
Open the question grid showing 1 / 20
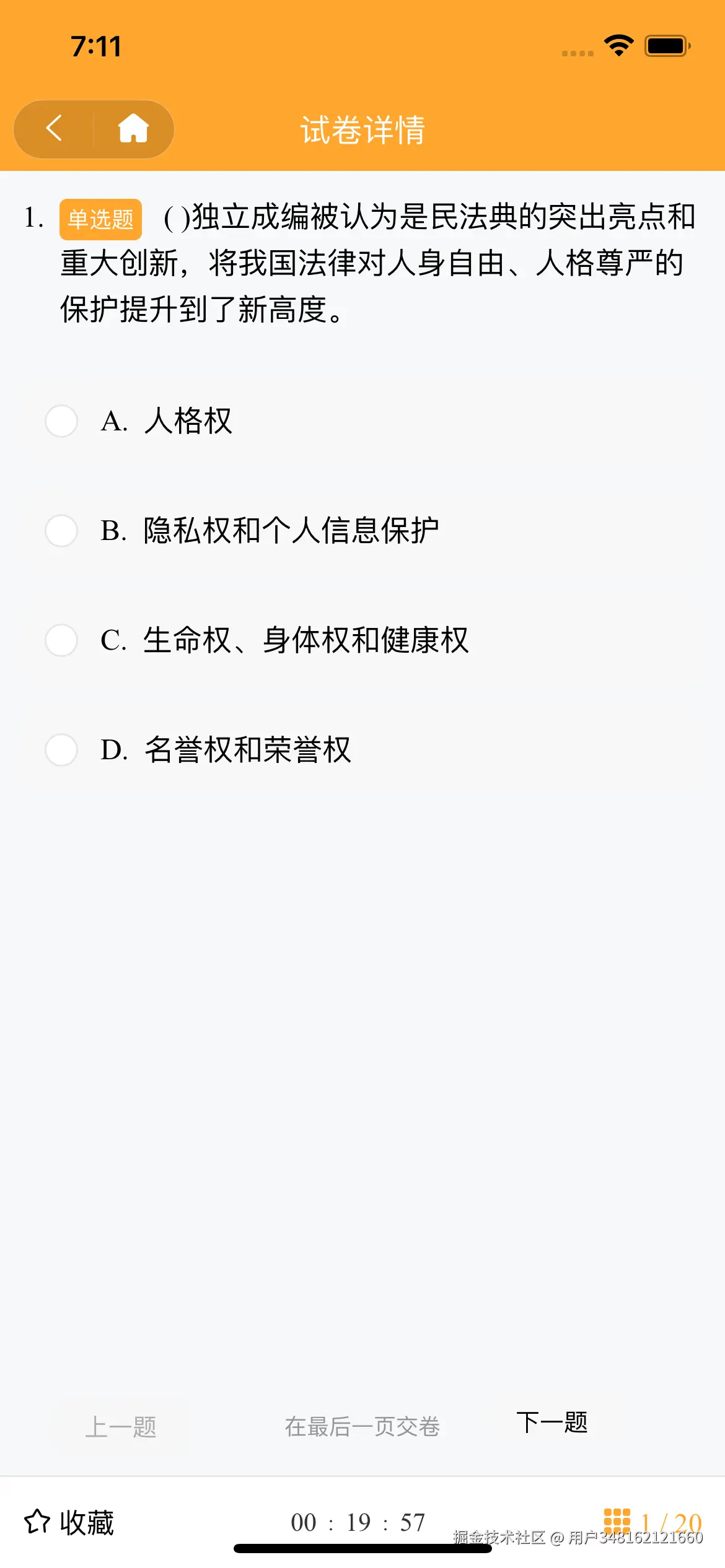[652, 1521]
